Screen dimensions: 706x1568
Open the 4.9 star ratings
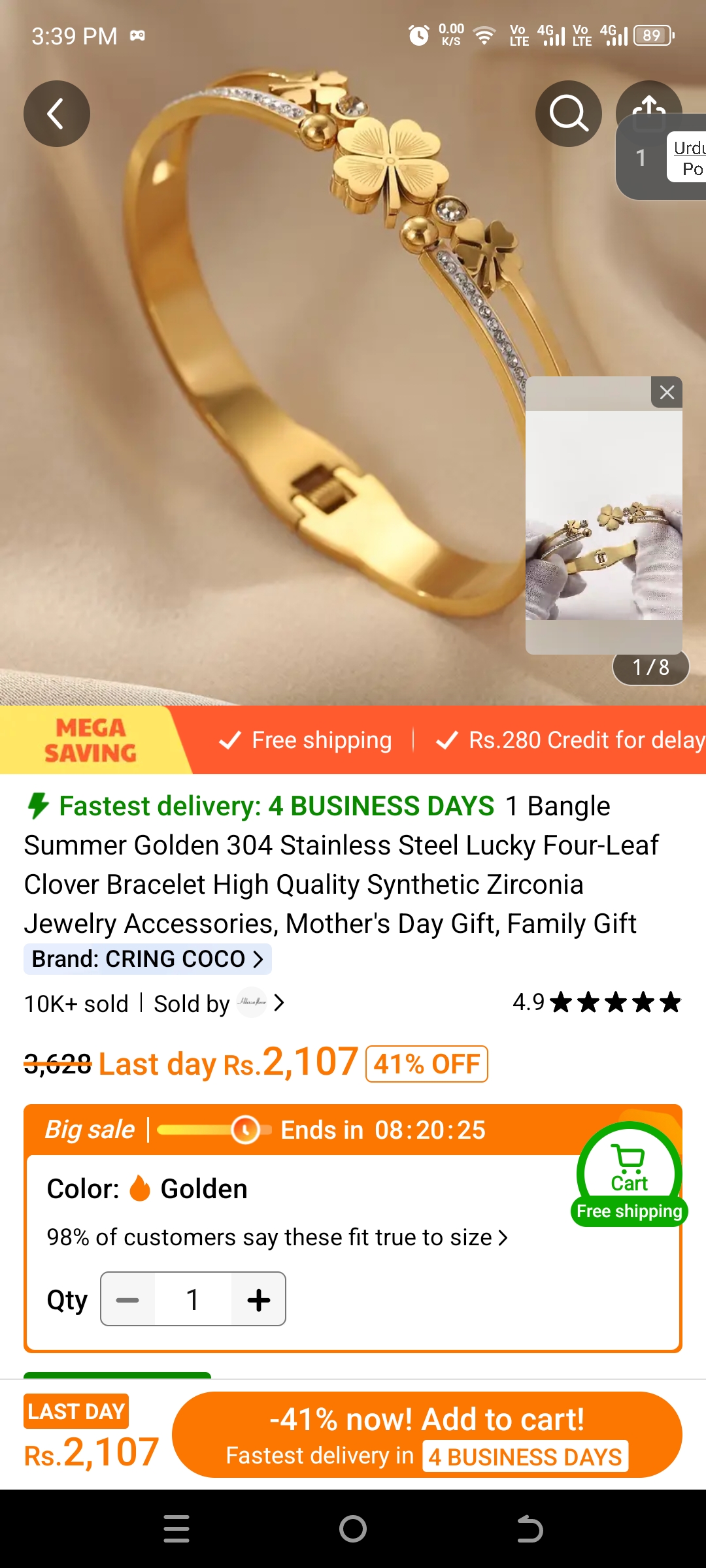click(596, 1002)
